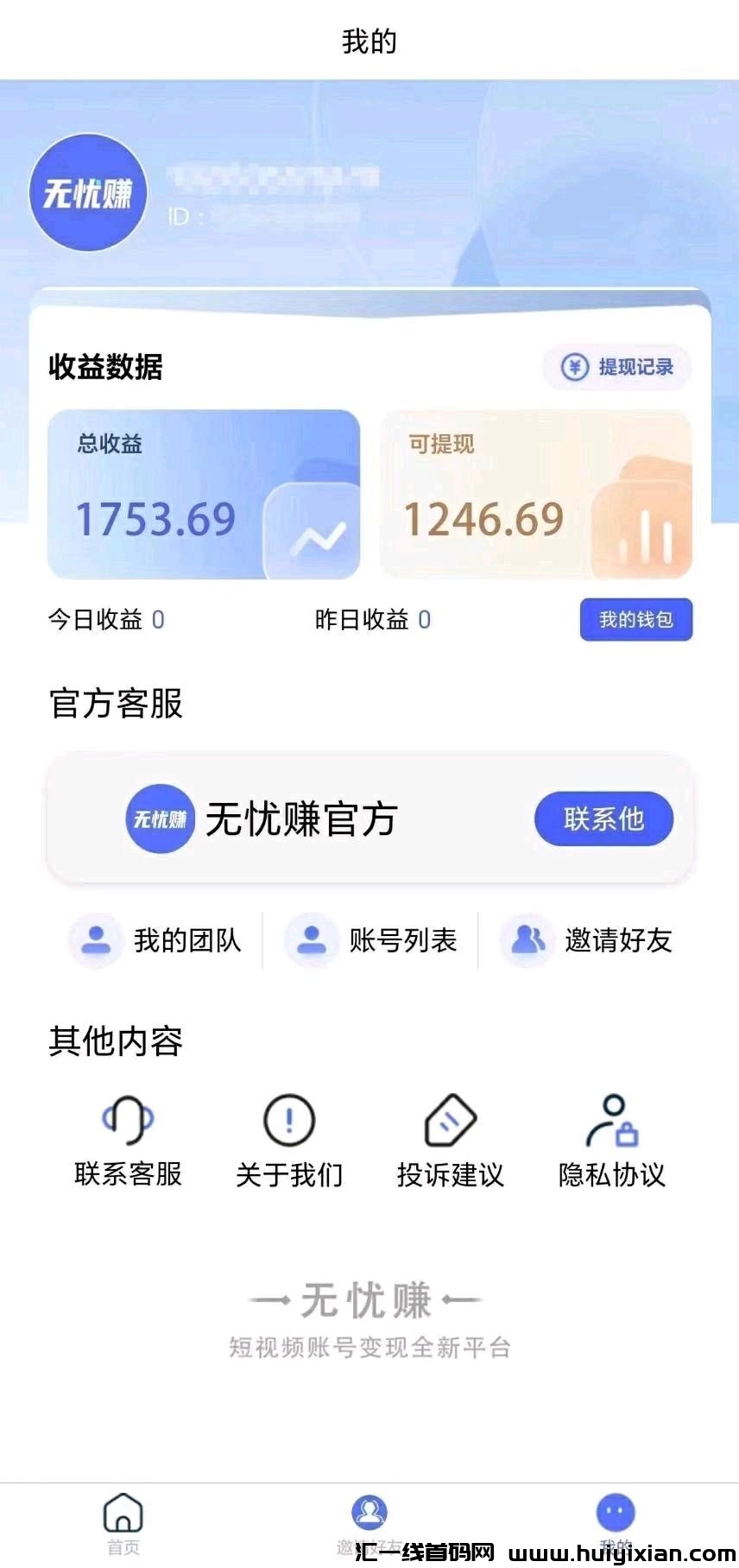Select the 关于我们 info icon
Image resolution: width=739 pixels, height=1568 pixels.
click(290, 1119)
